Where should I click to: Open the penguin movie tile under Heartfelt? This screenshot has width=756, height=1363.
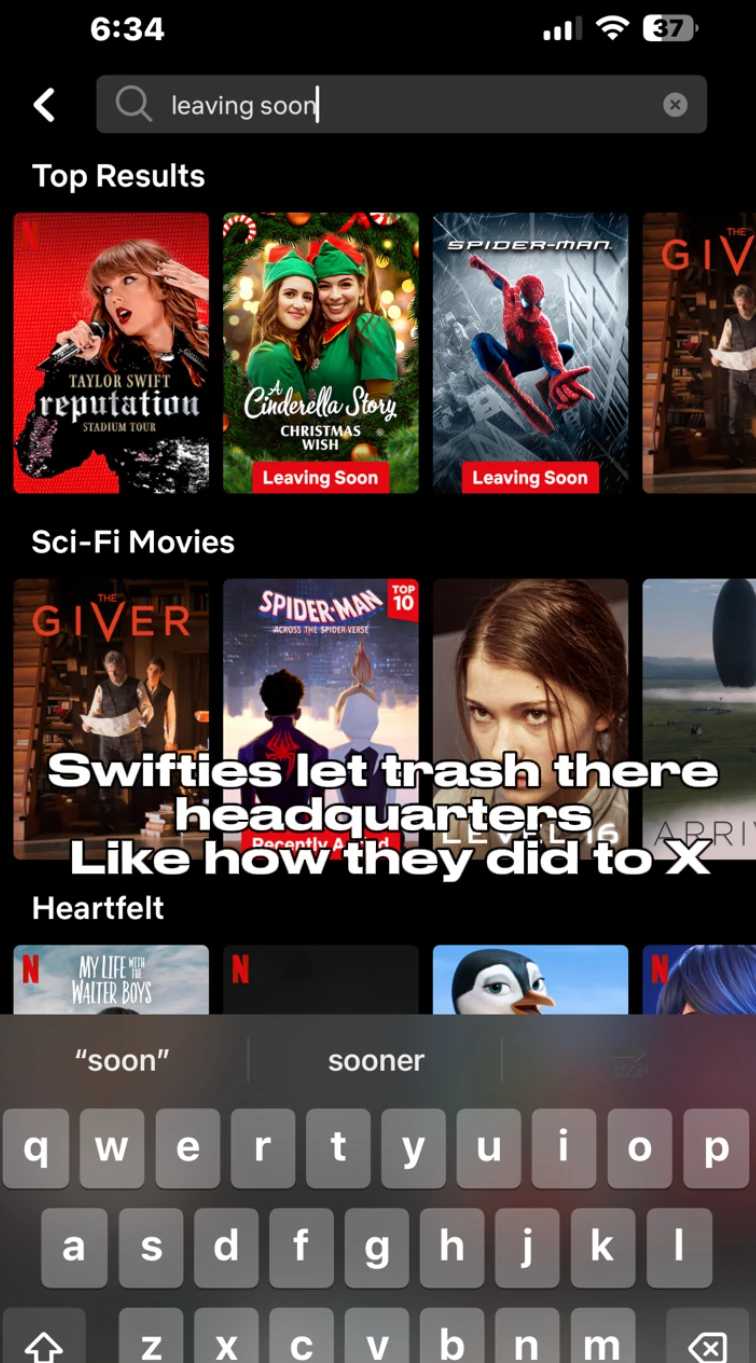pyautogui.click(x=530, y=979)
